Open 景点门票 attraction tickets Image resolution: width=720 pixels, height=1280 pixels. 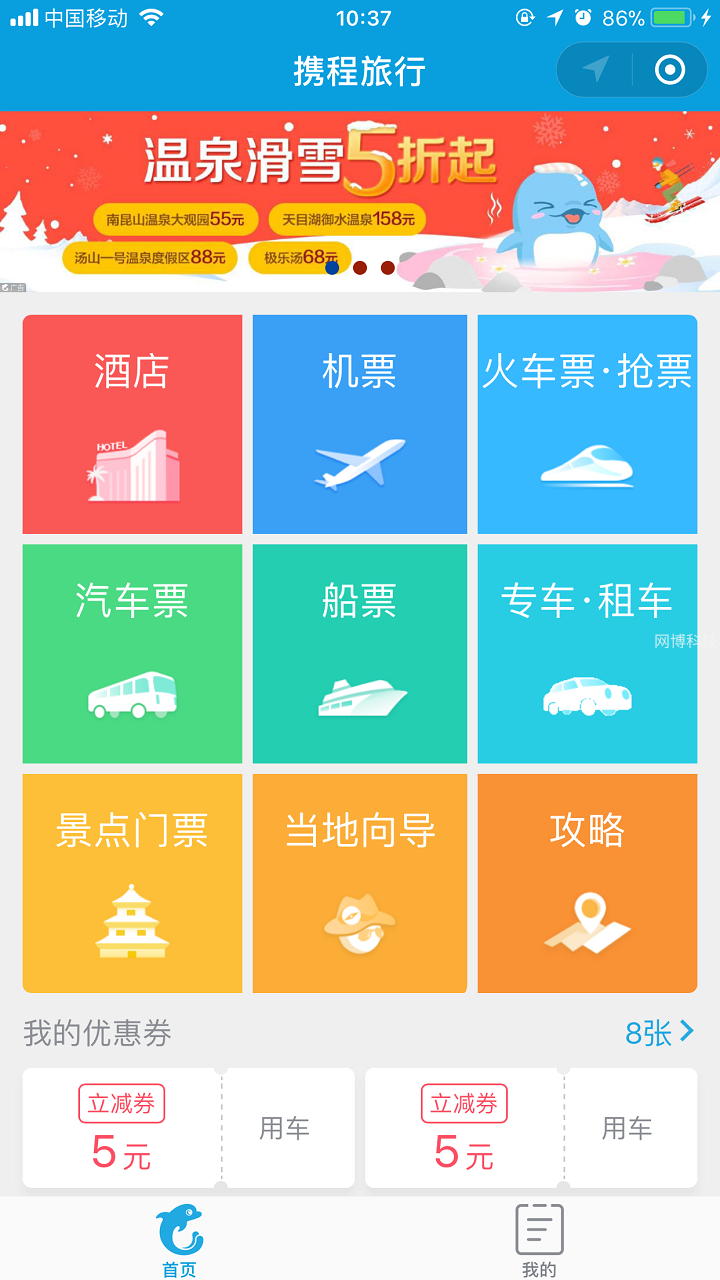pos(131,882)
